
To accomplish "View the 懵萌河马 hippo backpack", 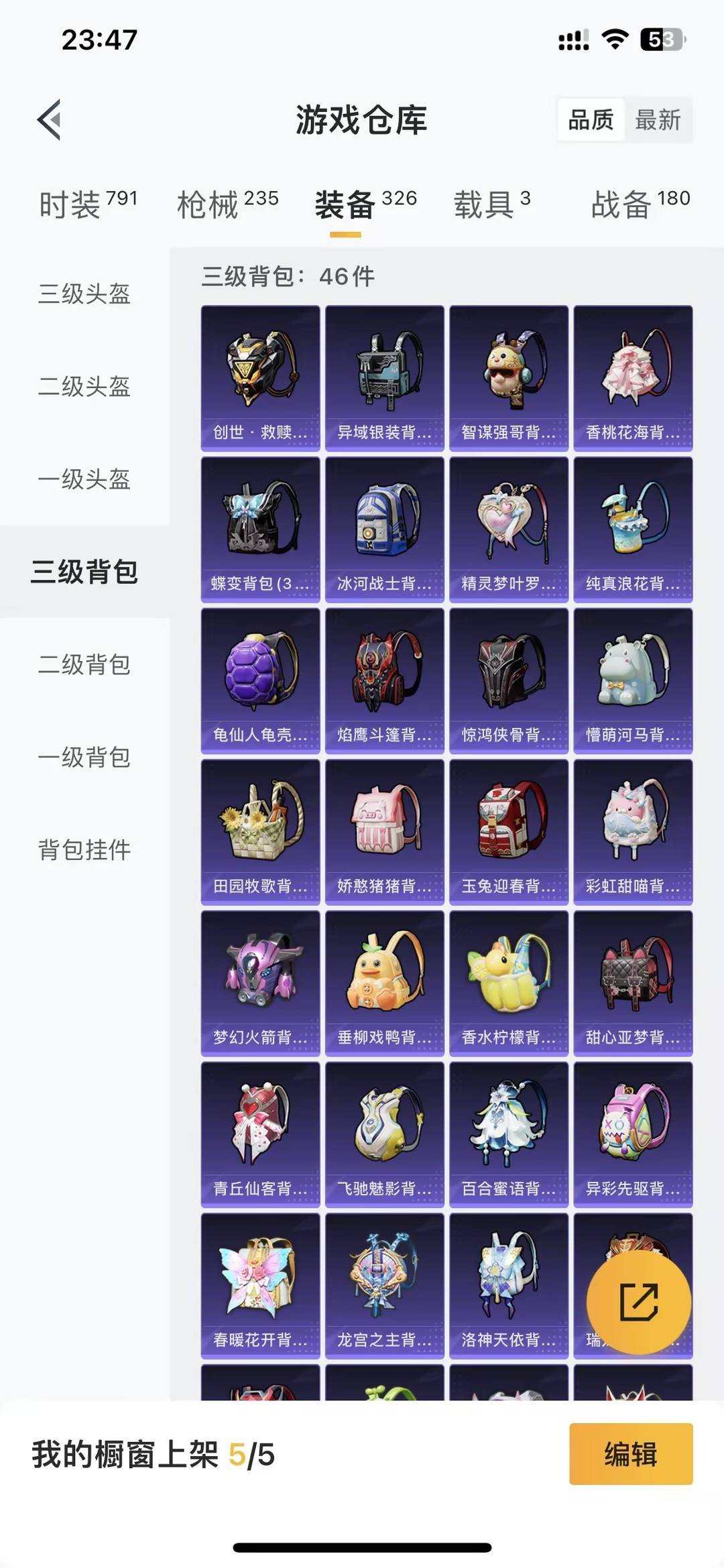I will tap(633, 677).
